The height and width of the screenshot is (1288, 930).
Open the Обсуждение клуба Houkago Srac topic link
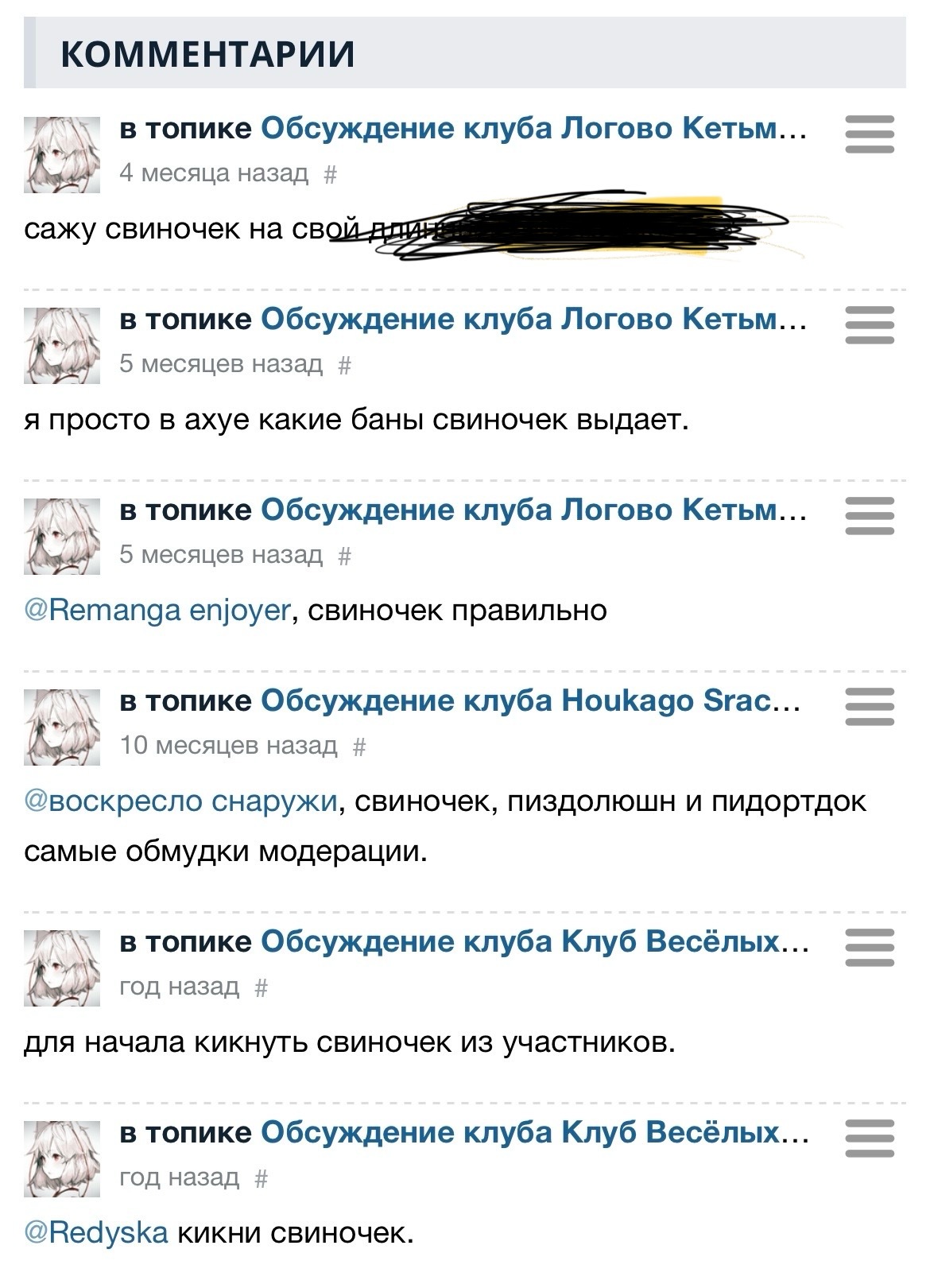pyautogui.click(x=531, y=701)
